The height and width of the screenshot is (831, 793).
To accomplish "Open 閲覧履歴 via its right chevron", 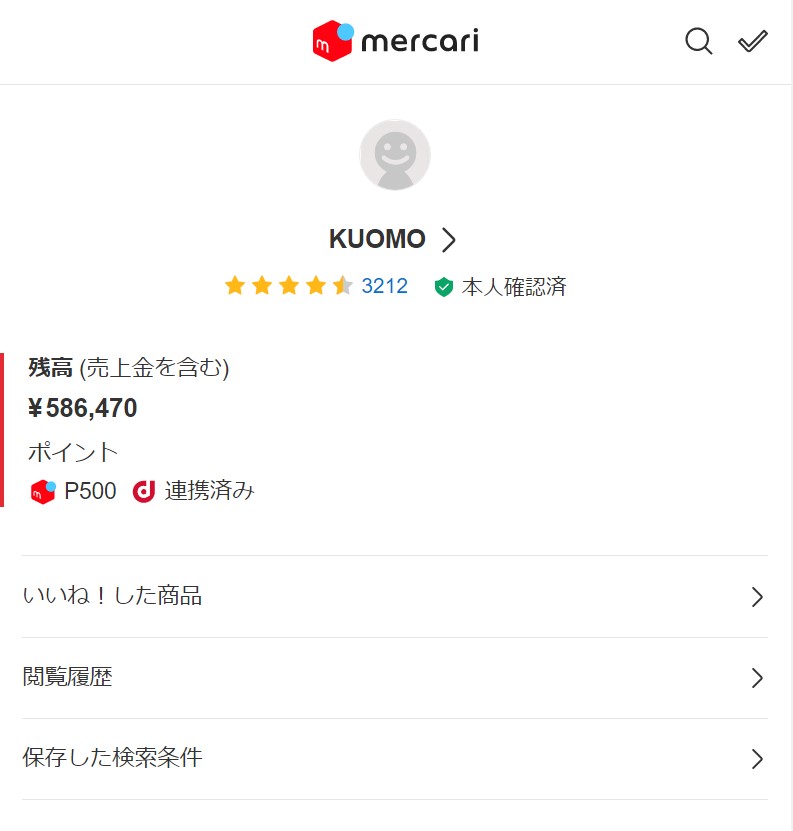I will tap(757, 678).
